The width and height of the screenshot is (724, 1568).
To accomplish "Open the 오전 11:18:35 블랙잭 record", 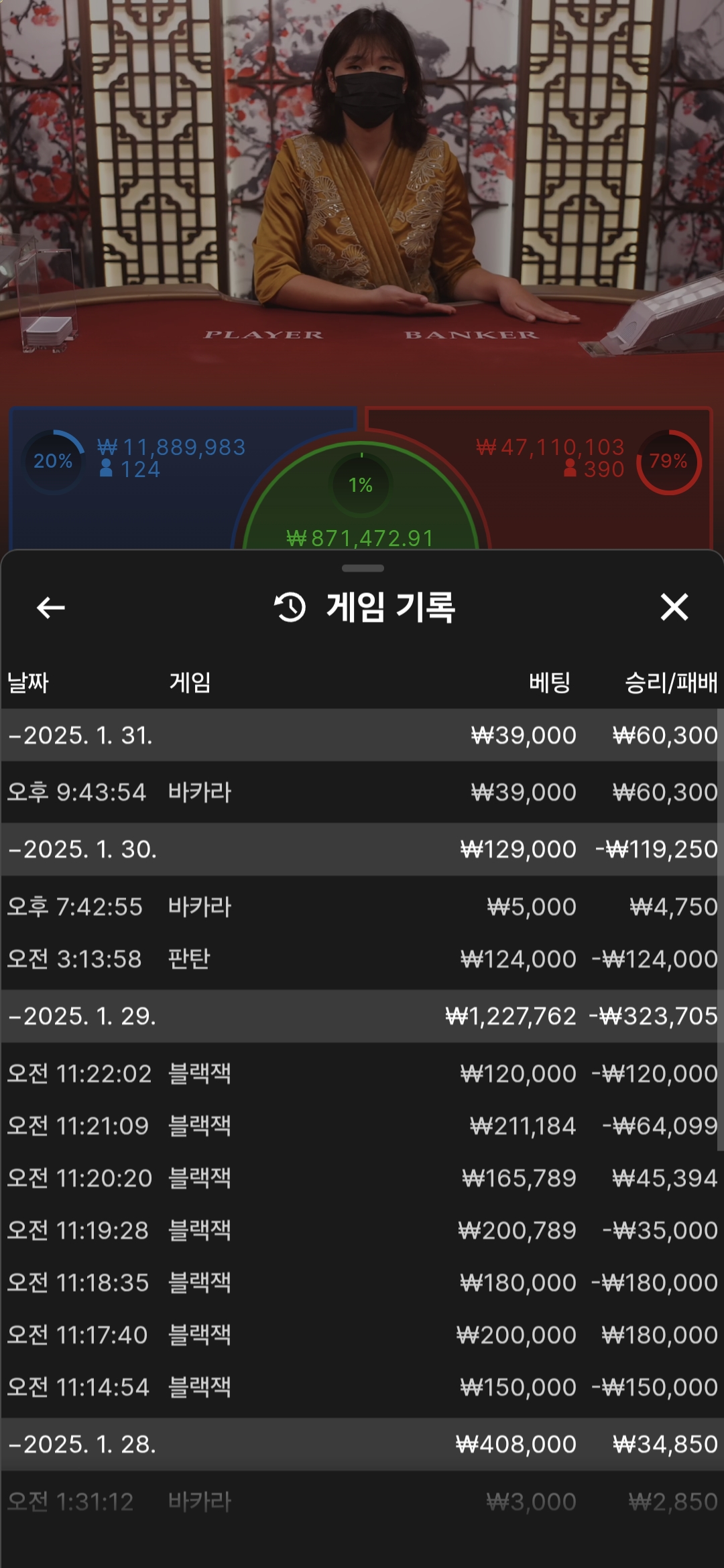I will [x=362, y=1283].
